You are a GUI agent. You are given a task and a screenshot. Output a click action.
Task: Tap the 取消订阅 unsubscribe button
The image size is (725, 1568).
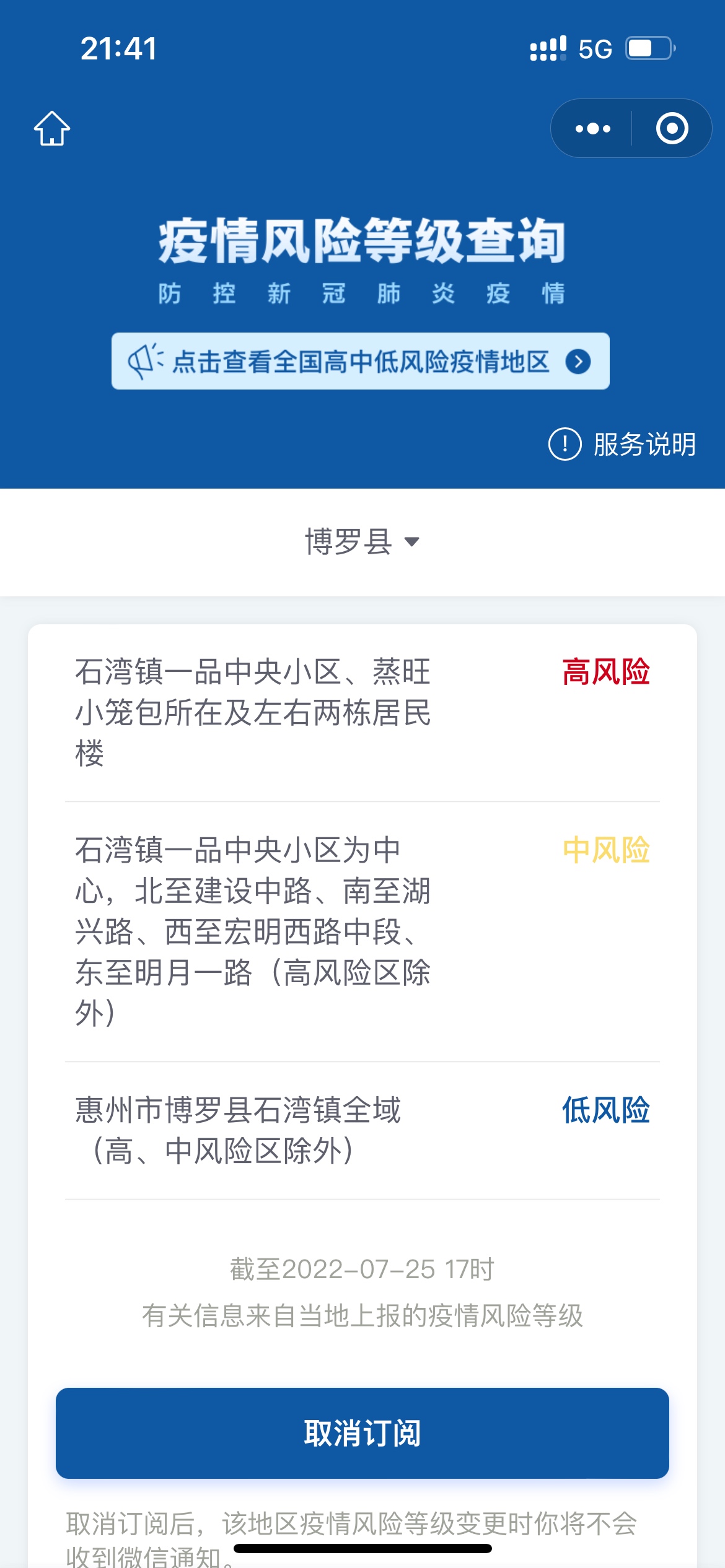coord(362,1433)
